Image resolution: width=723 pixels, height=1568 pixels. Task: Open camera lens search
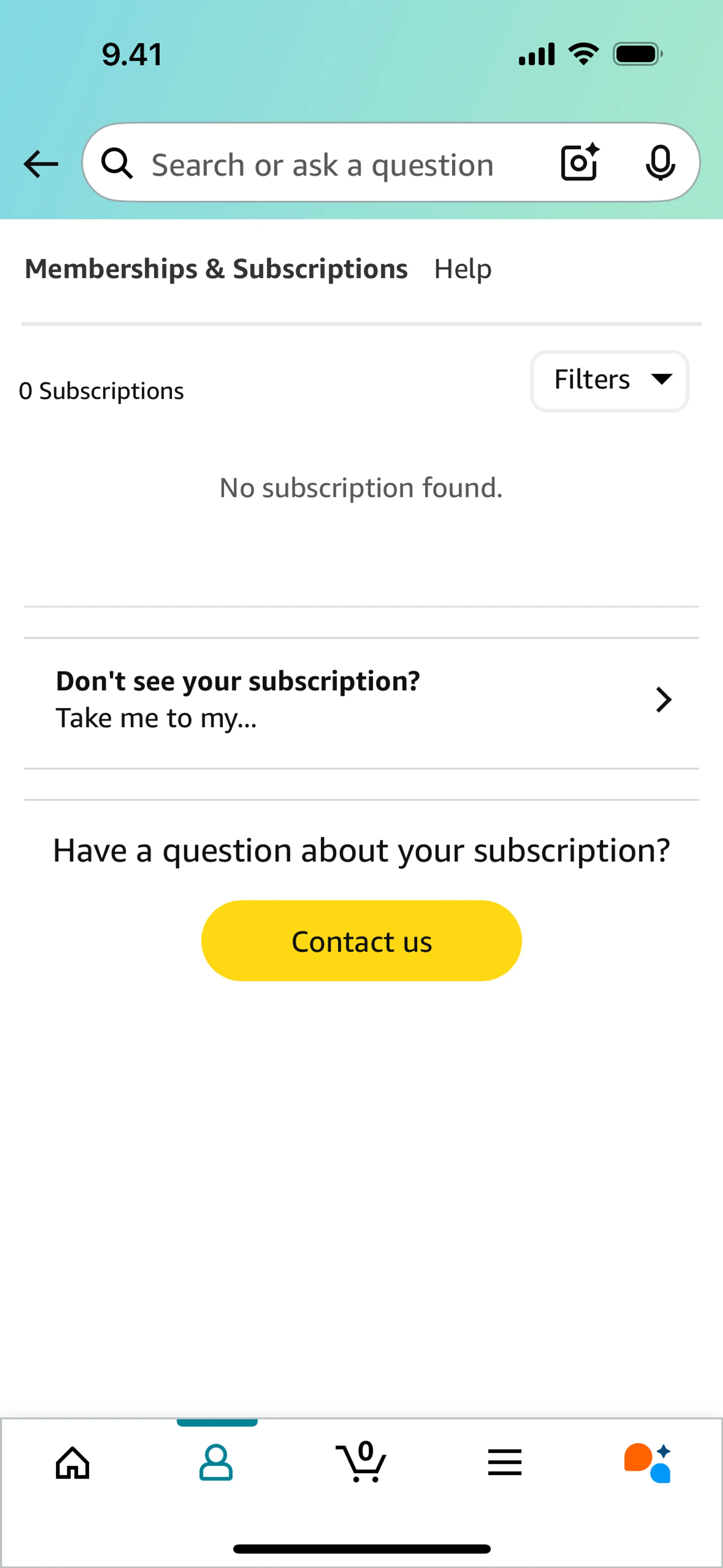(579, 162)
